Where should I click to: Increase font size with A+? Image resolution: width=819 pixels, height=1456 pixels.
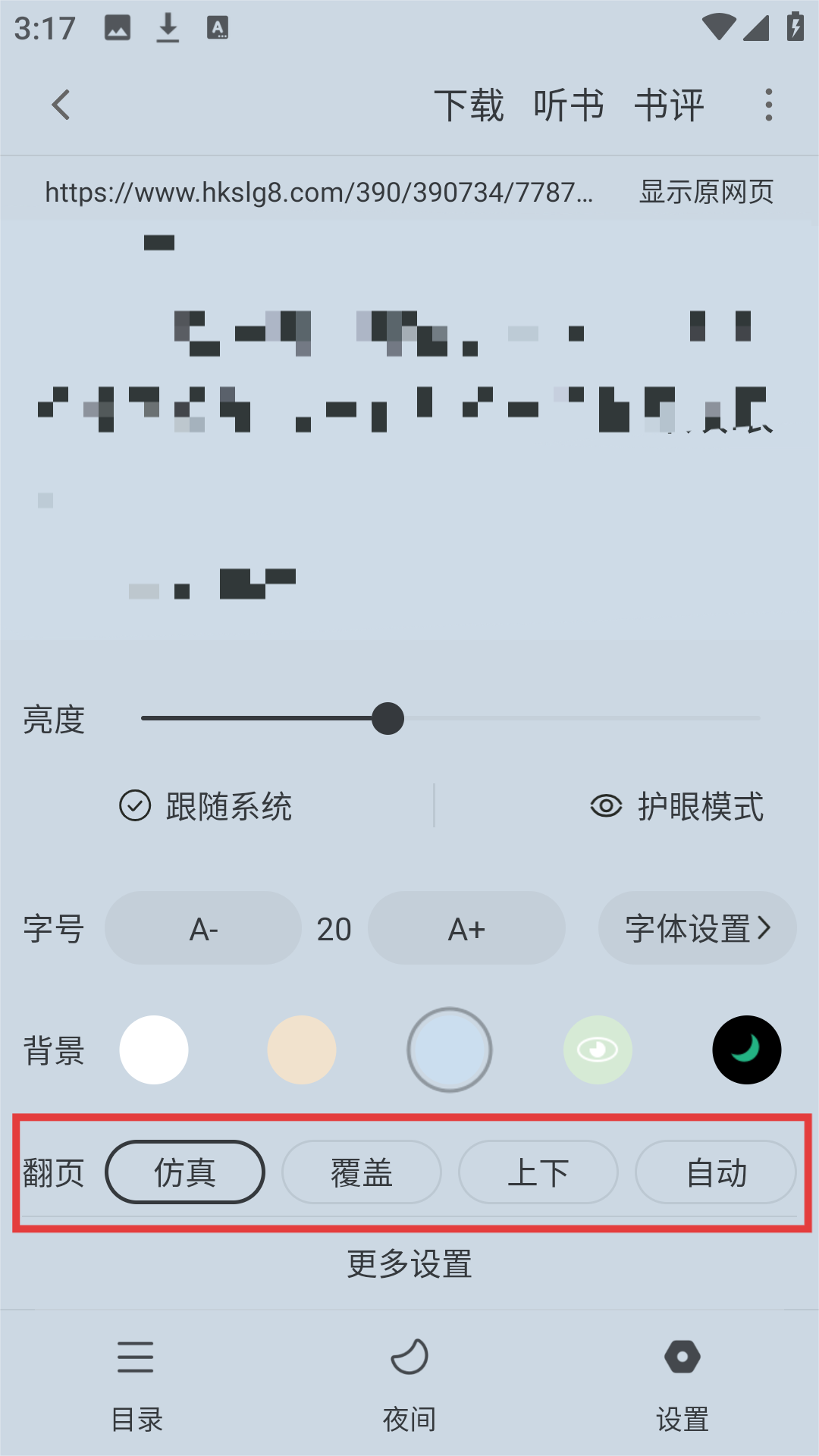click(x=466, y=928)
